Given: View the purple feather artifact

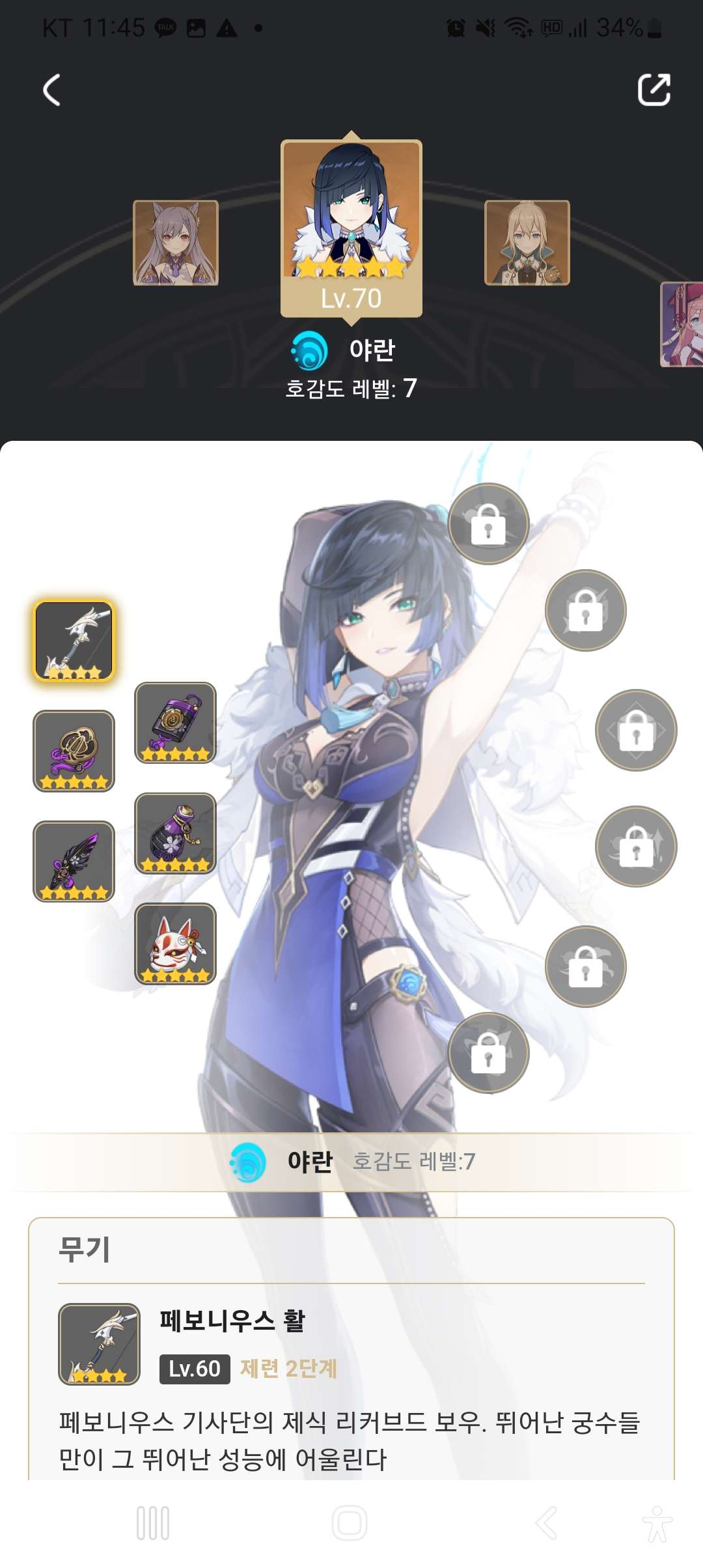Looking at the screenshot, I should click(x=74, y=861).
